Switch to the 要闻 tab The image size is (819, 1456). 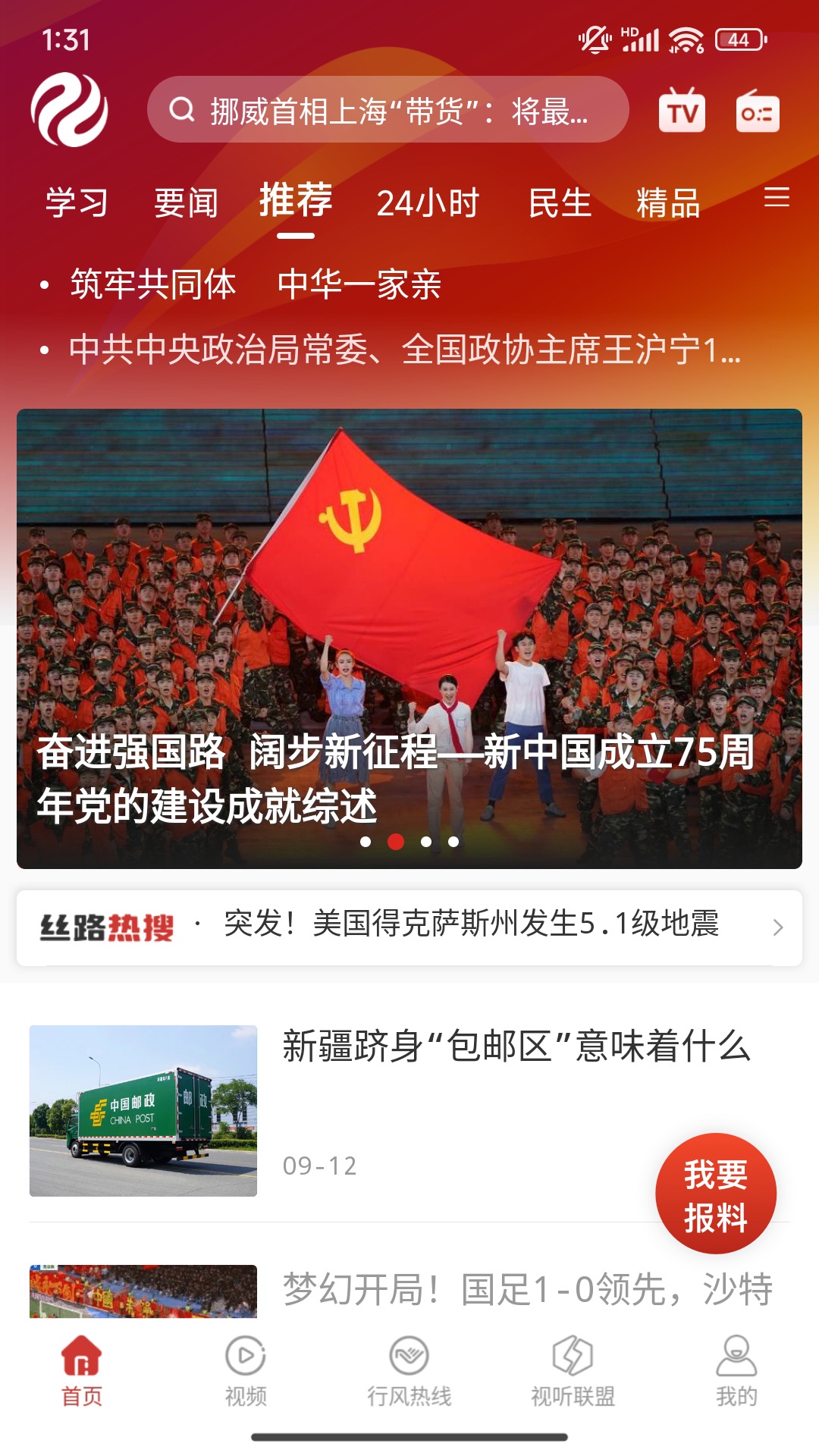pyautogui.click(x=186, y=203)
